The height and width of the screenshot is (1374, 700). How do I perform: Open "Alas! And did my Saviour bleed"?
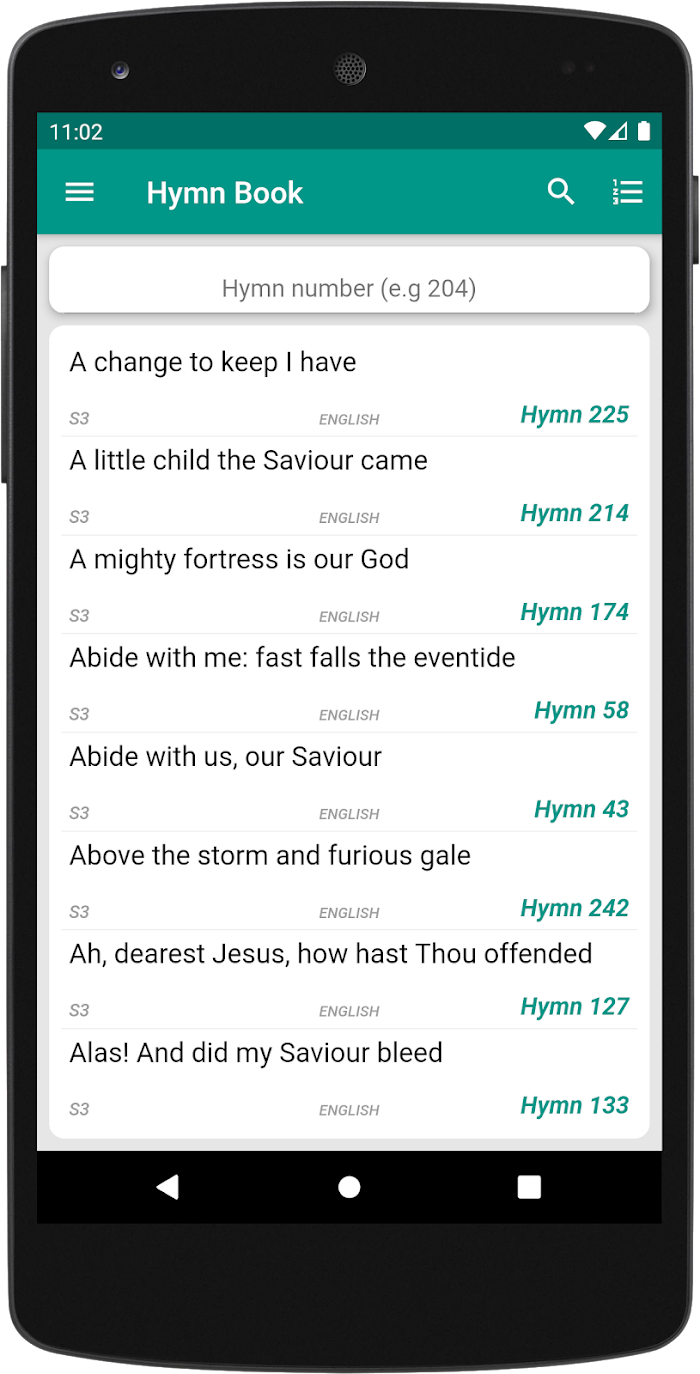349,1078
